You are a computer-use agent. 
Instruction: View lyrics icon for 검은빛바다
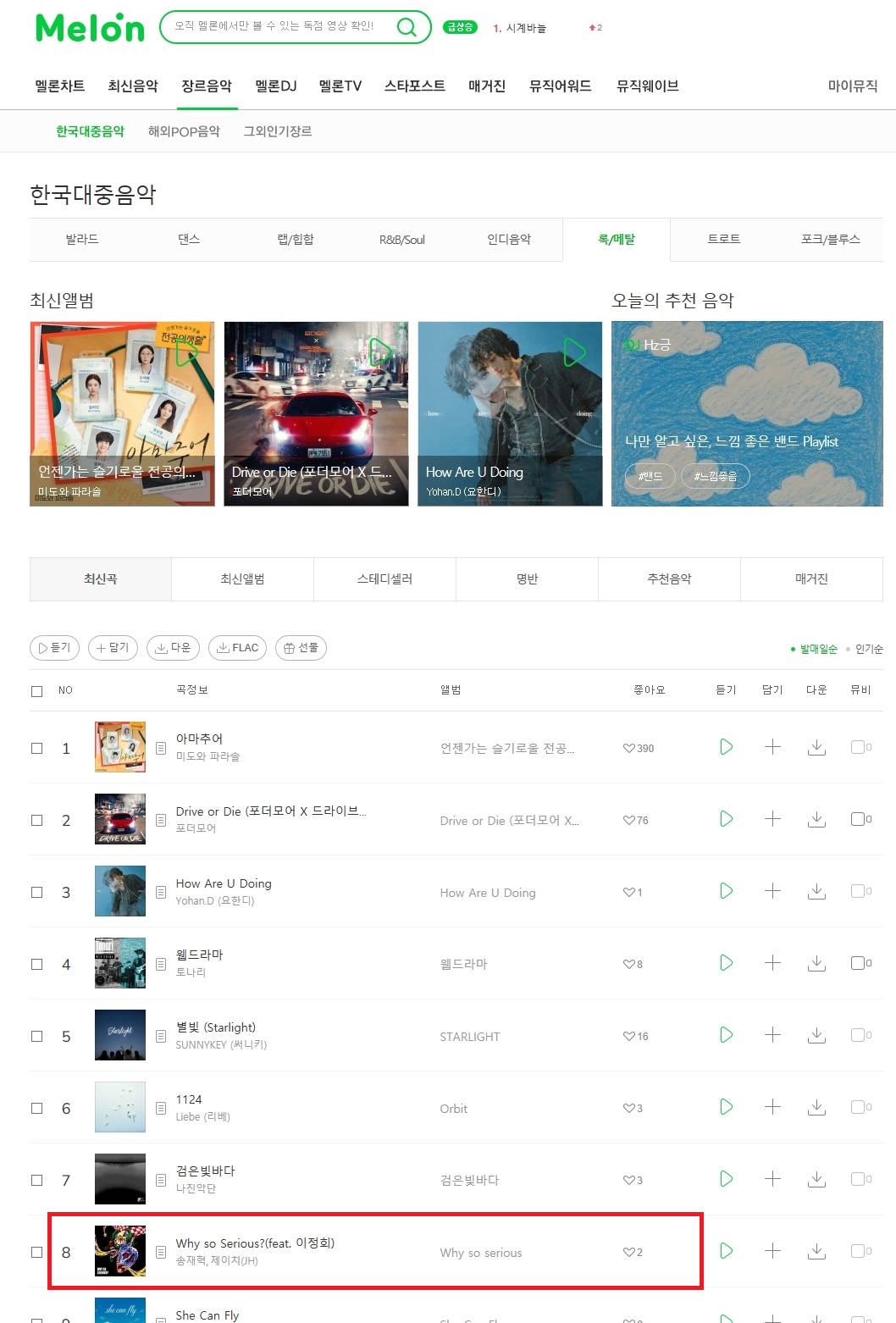click(x=161, y=1180)
